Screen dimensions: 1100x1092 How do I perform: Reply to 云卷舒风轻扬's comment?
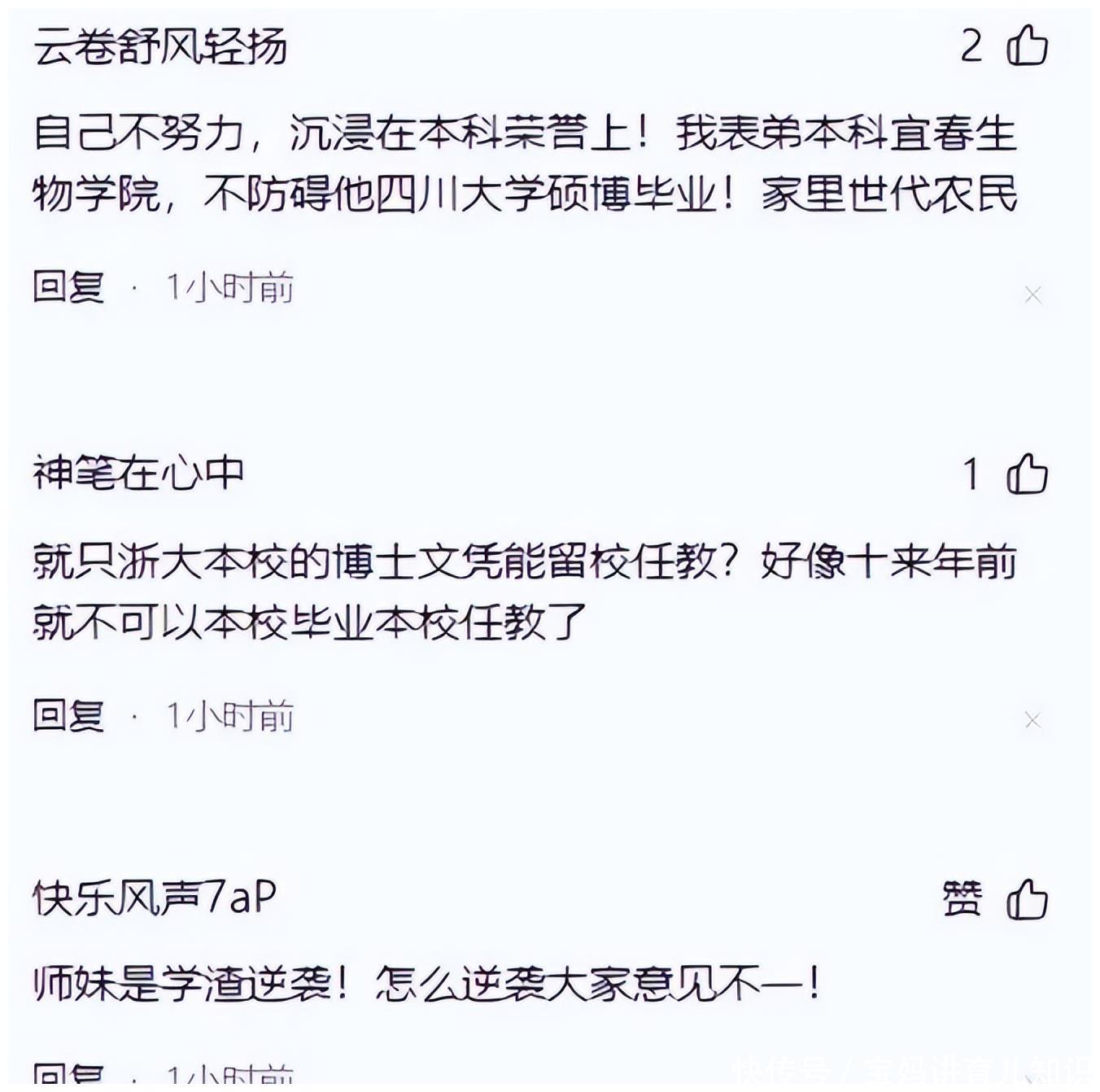tap(68, 287)
